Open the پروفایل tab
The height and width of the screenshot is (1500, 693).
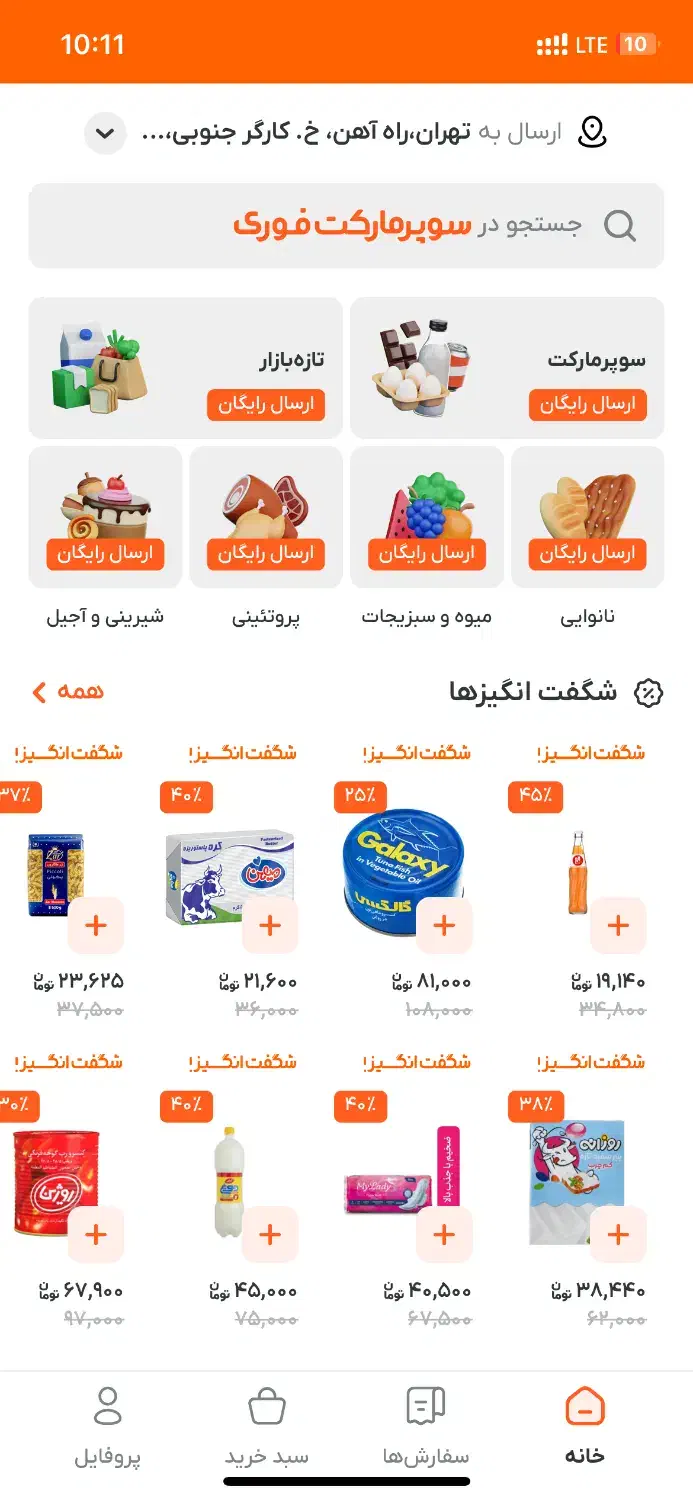pyautogui.click(x=107, y=1426)
